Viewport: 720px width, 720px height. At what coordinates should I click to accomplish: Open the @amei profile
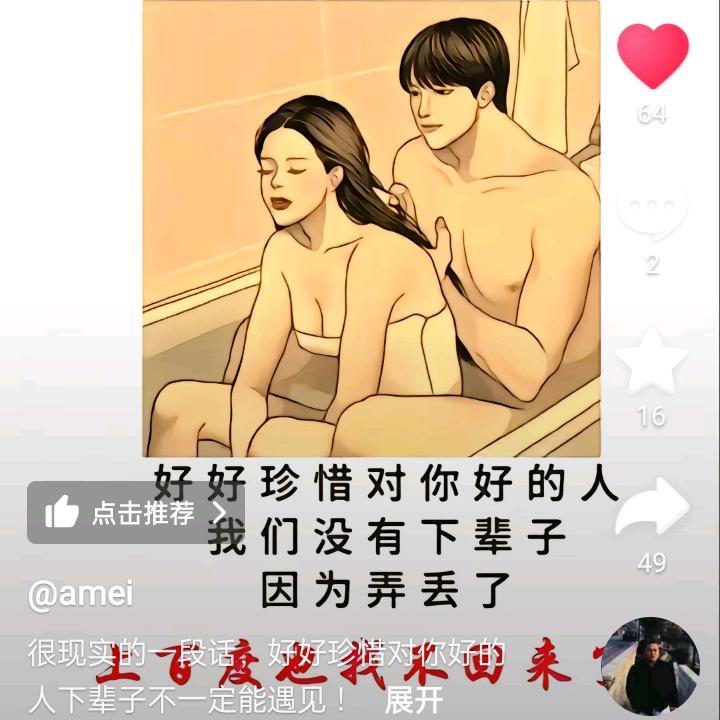[x=80, y=594]
